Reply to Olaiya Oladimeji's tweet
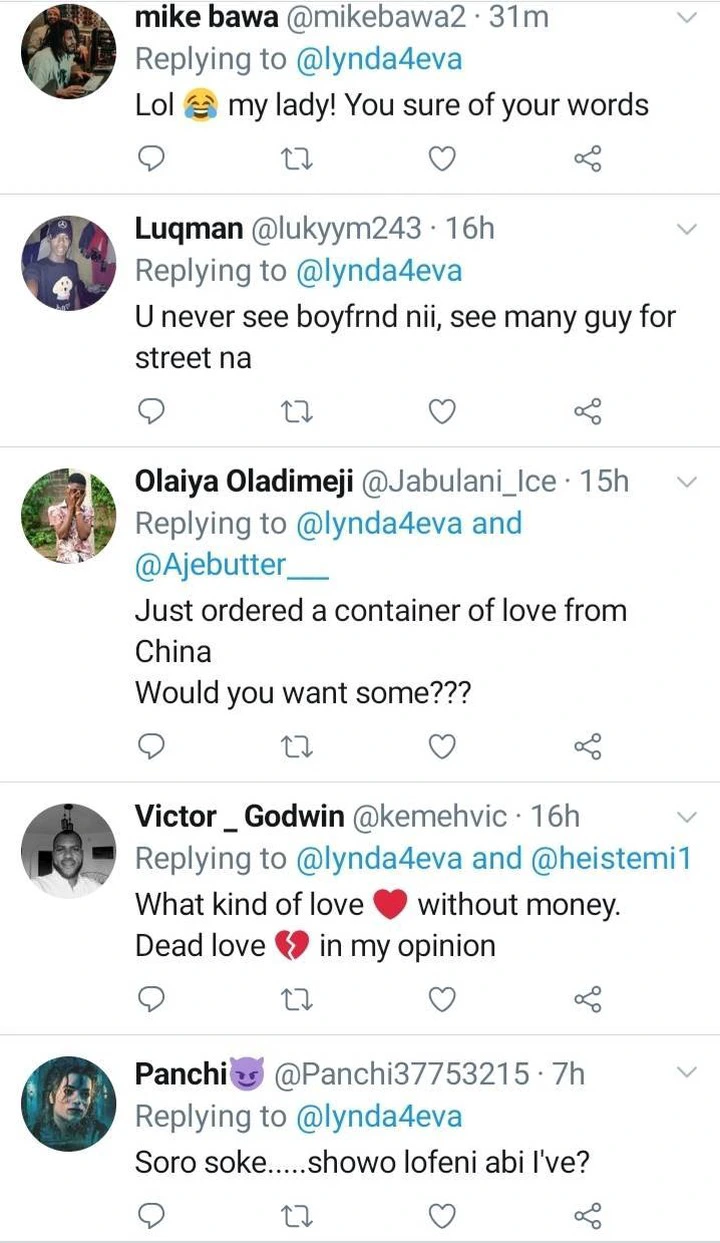 coord(149,746)
